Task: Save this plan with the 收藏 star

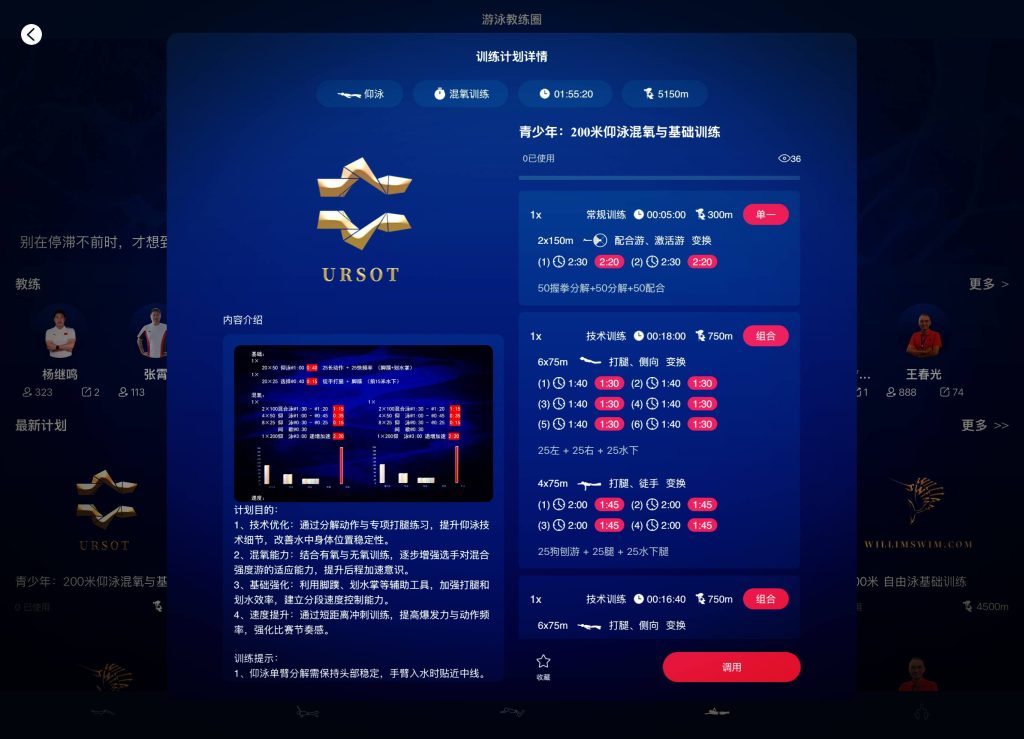Action: (x=543, y=666)
